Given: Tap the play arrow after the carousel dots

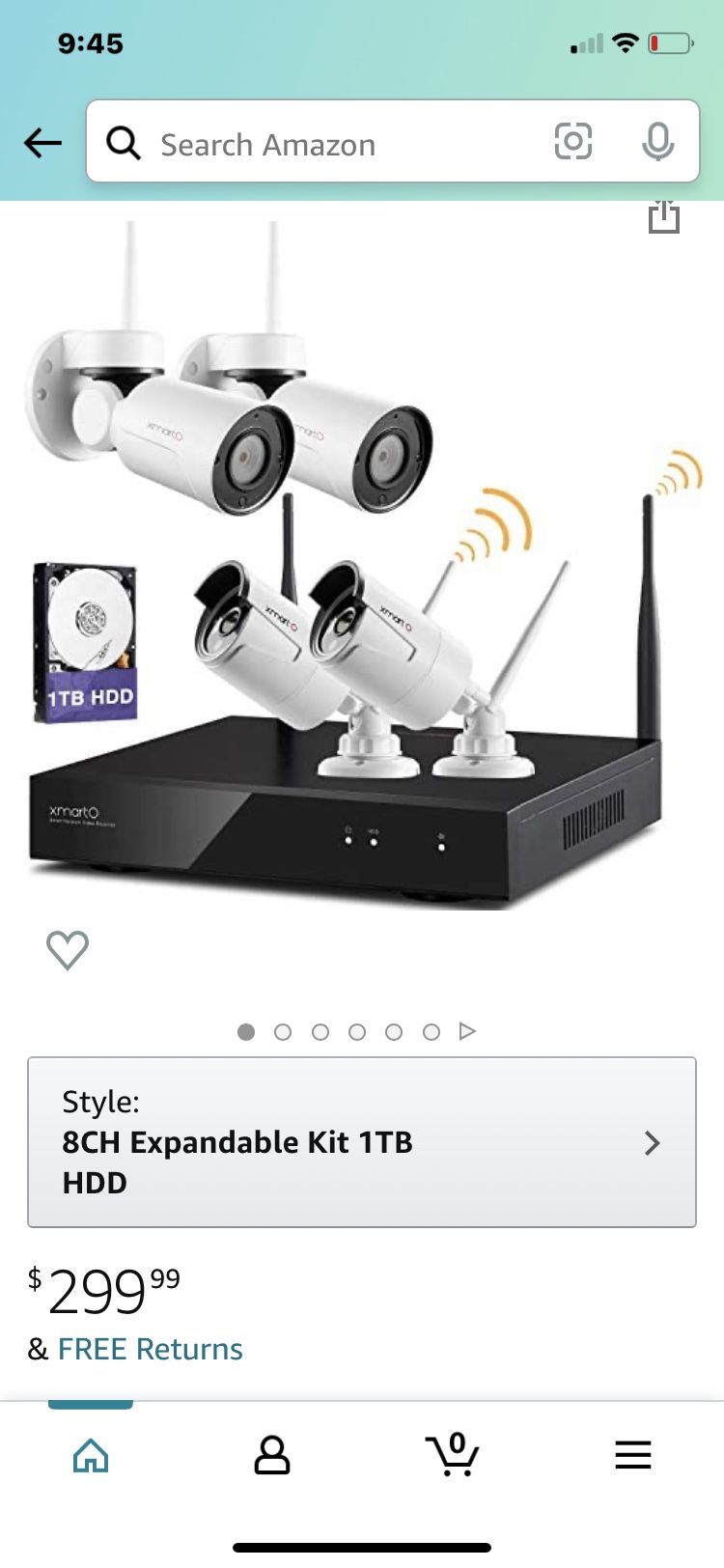Looking at the screenshot, I should pyautogui.click(x=469, y=1031).
